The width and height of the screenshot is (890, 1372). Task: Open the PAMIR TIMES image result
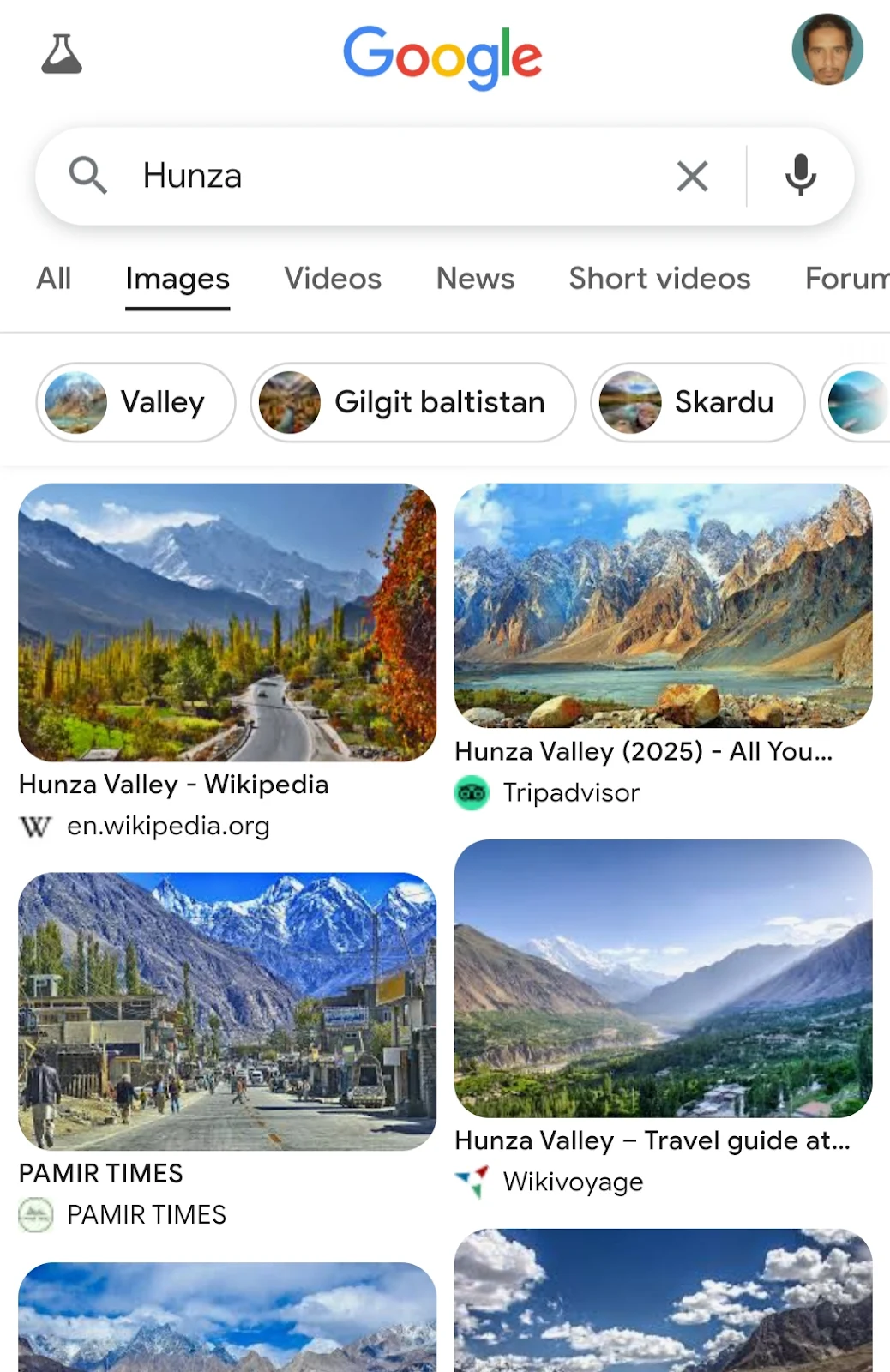coord(227,1011)
